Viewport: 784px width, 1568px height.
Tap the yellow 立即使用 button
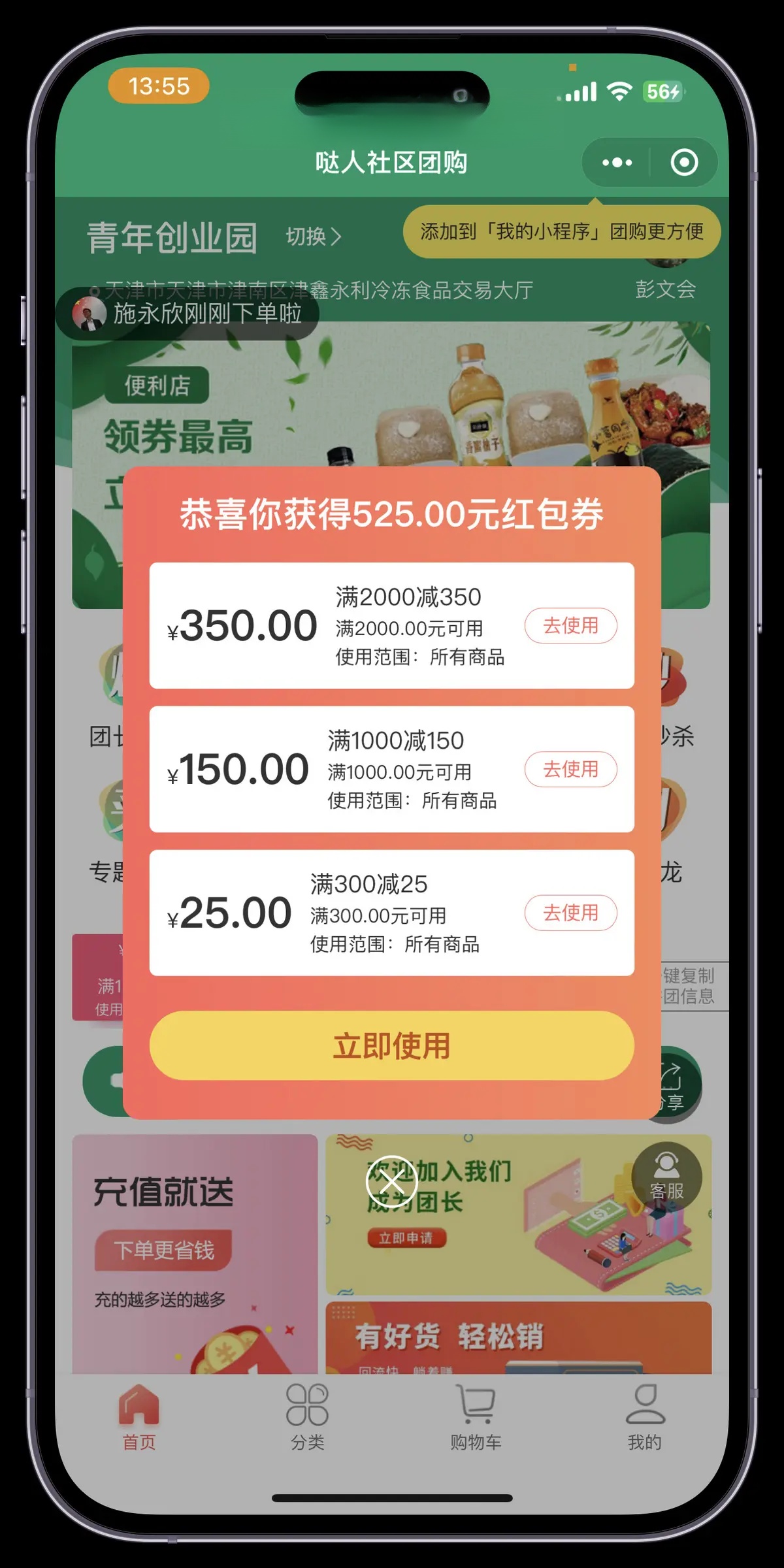391,1045
